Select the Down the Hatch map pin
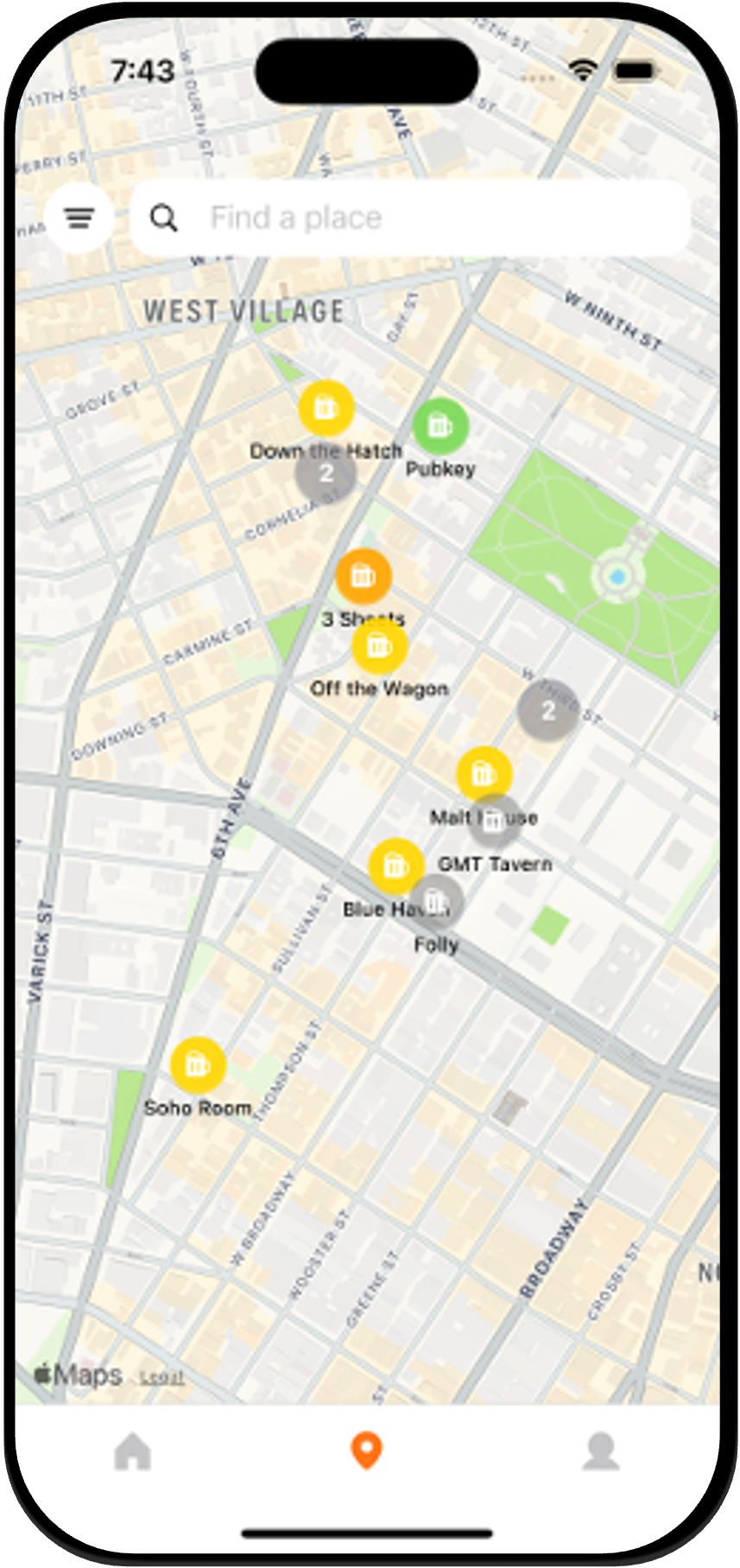The width and height of the screenshot is (740, 1568). (x=326, y=407)
